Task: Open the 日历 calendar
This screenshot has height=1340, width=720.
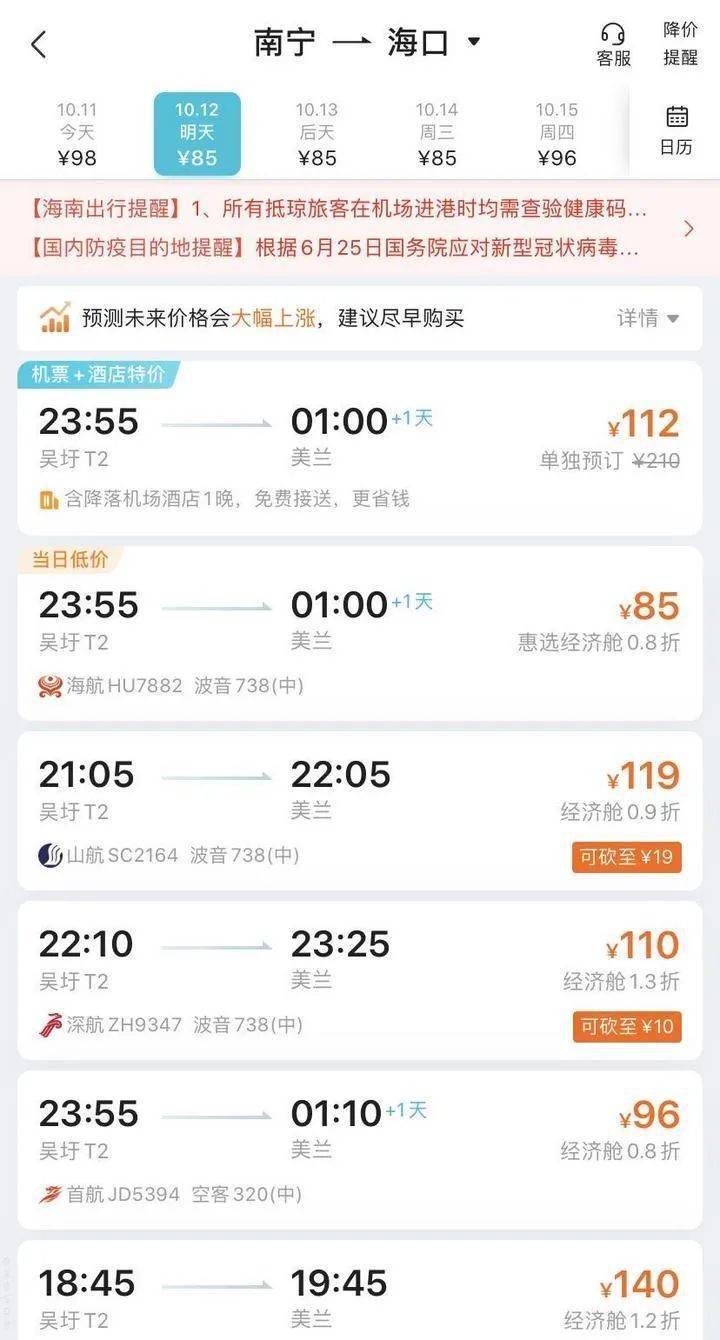Action: point(676,130)
